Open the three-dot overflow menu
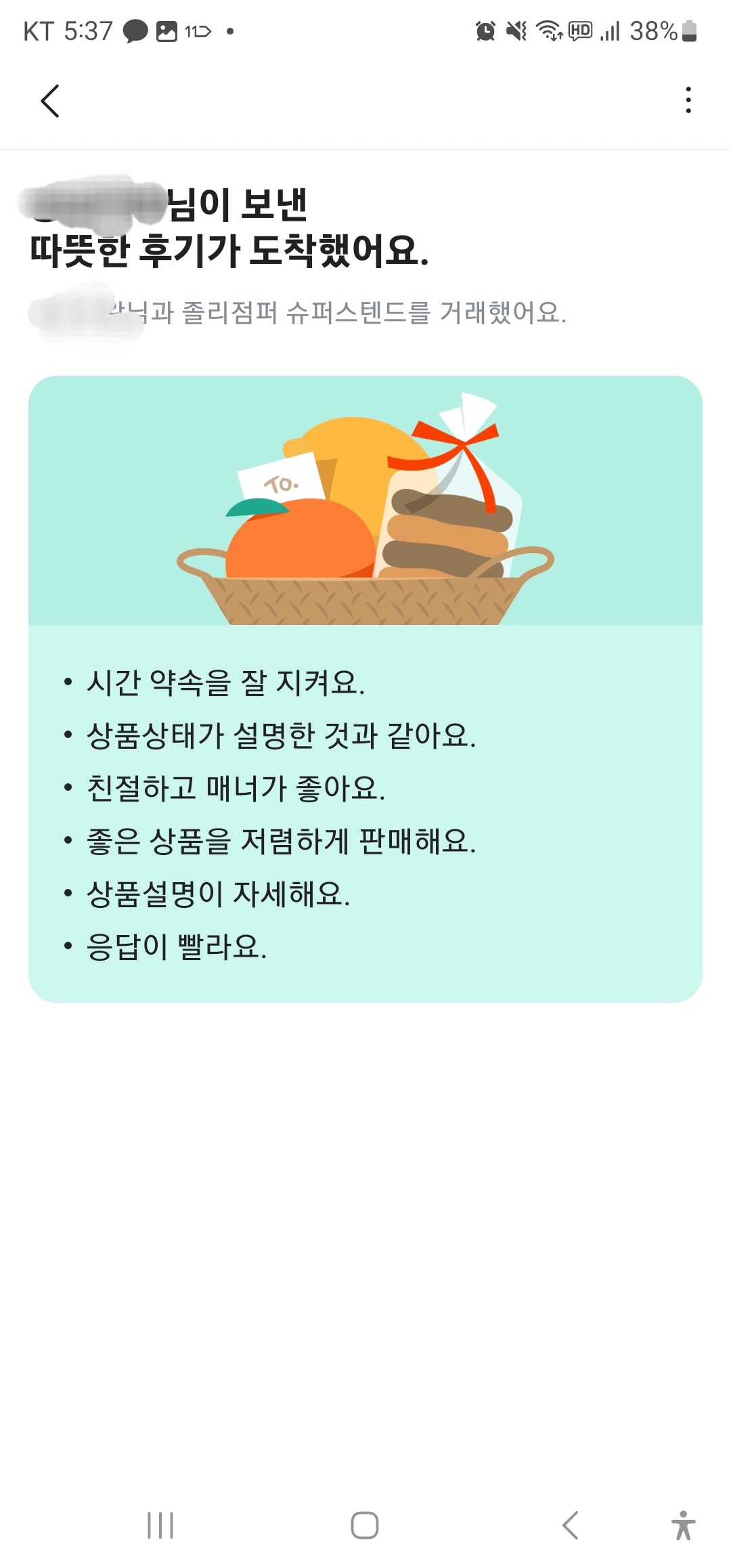The image size is (731, 1568). [x=688, y=100]
